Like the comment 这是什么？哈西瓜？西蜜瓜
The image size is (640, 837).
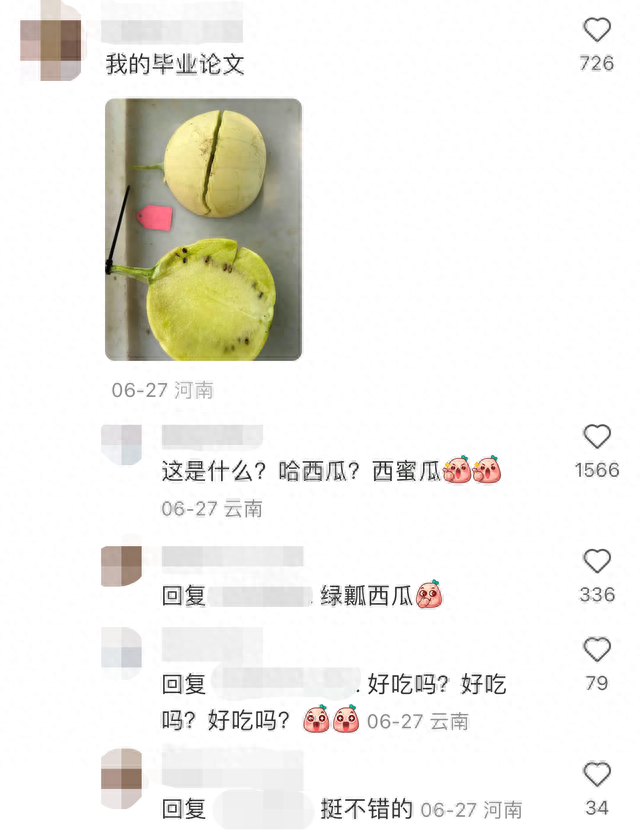pyautogui.click(x=597, y=437)
